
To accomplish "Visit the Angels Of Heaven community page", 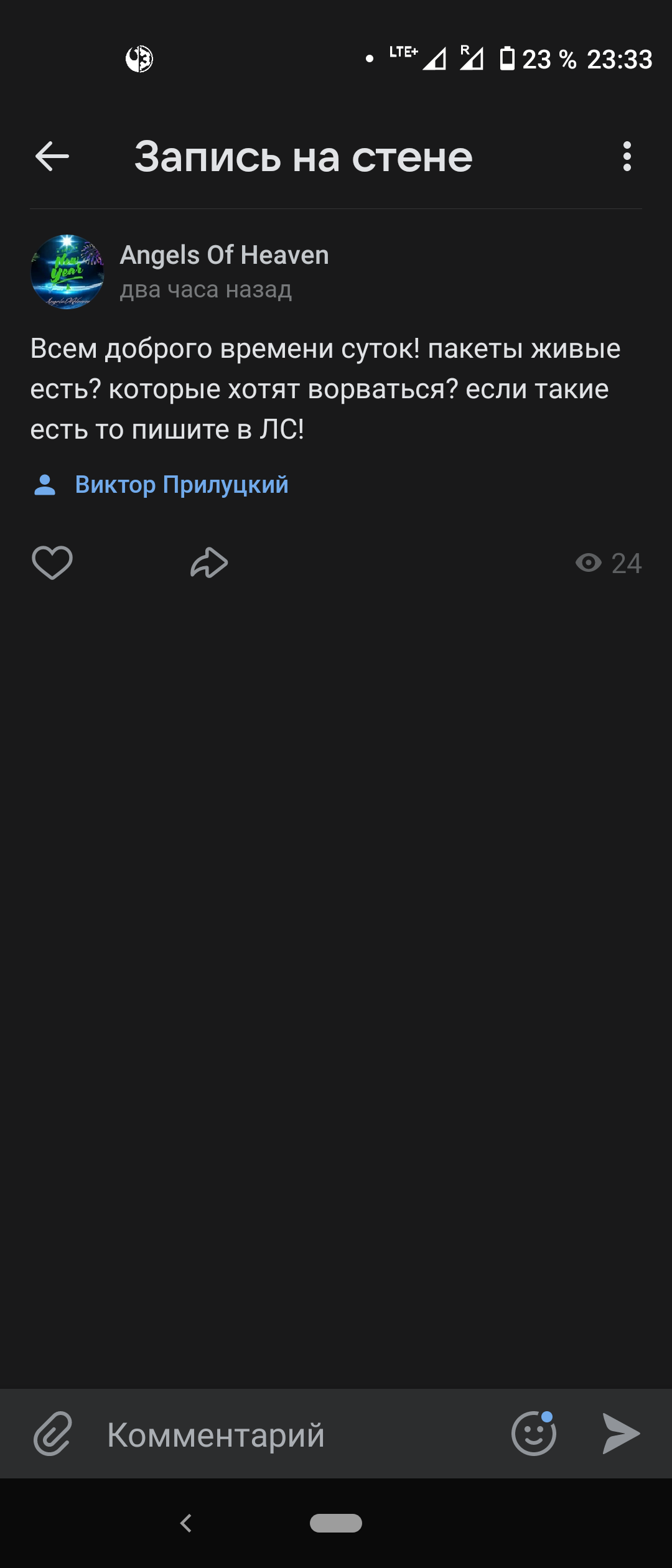I will click(223, 255).
